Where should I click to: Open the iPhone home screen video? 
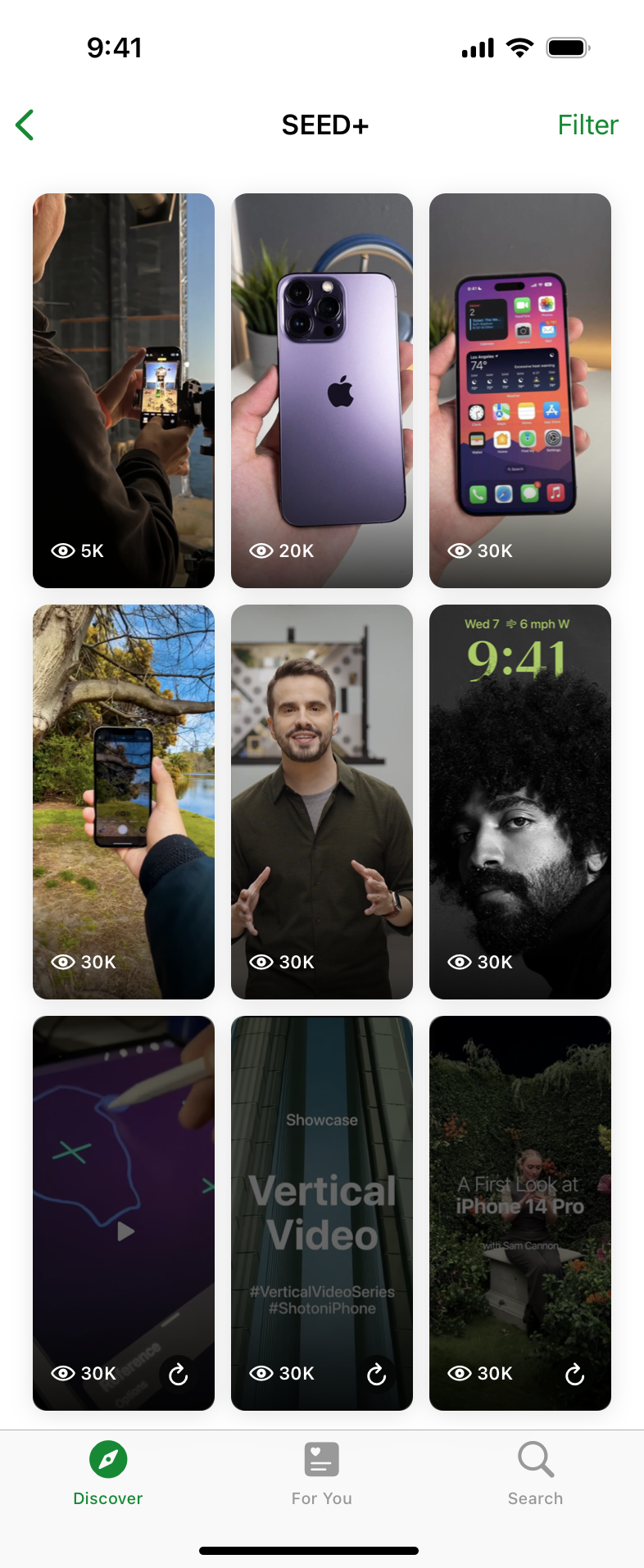(x=519, y=390)
